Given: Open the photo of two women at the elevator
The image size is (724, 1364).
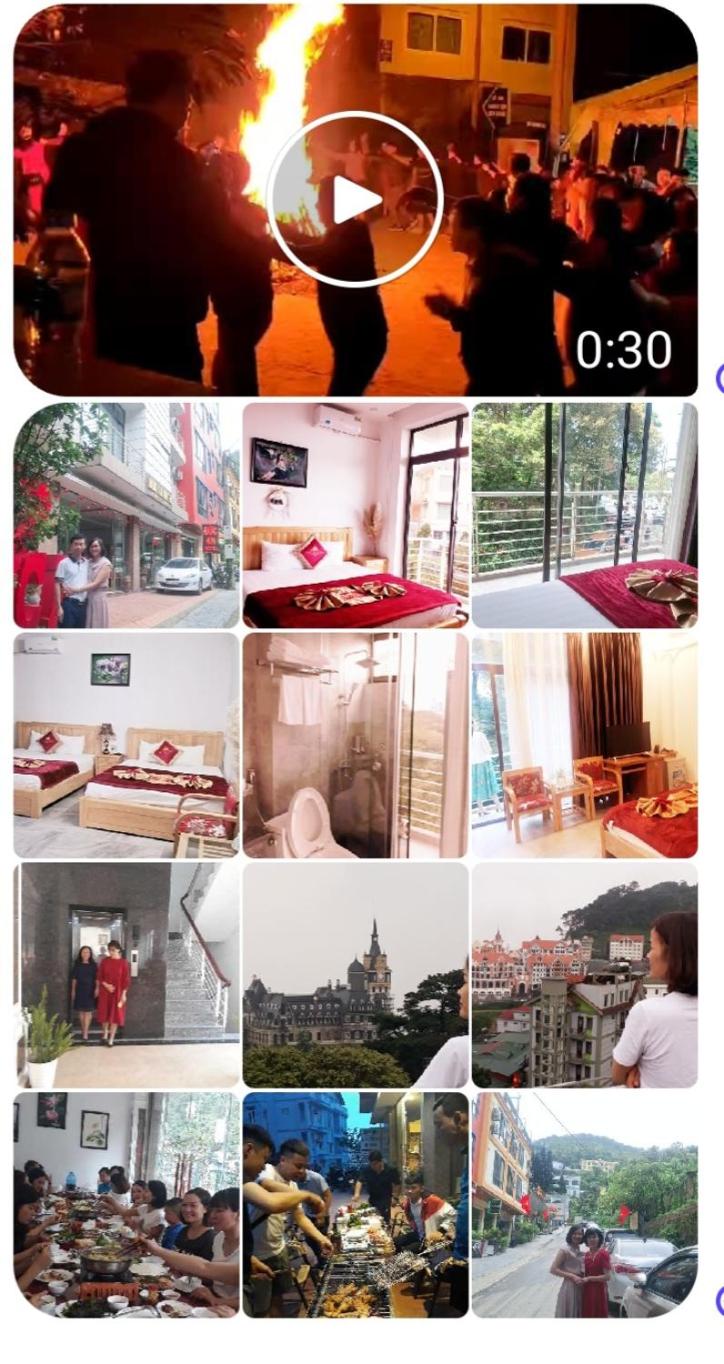Looking at the screenshot, I should click(x=127, y=975).
